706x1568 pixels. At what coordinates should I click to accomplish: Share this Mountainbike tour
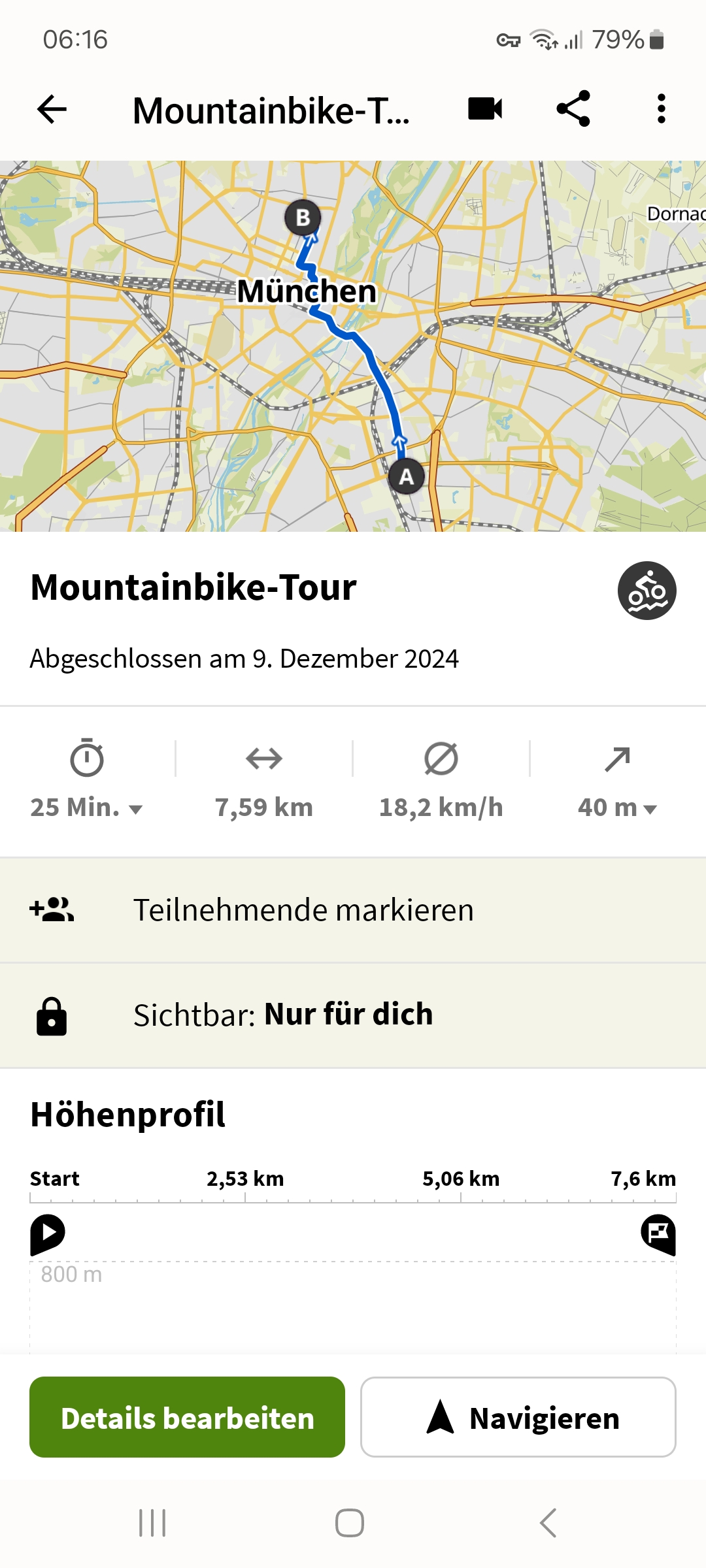click(x=573, y=109)
